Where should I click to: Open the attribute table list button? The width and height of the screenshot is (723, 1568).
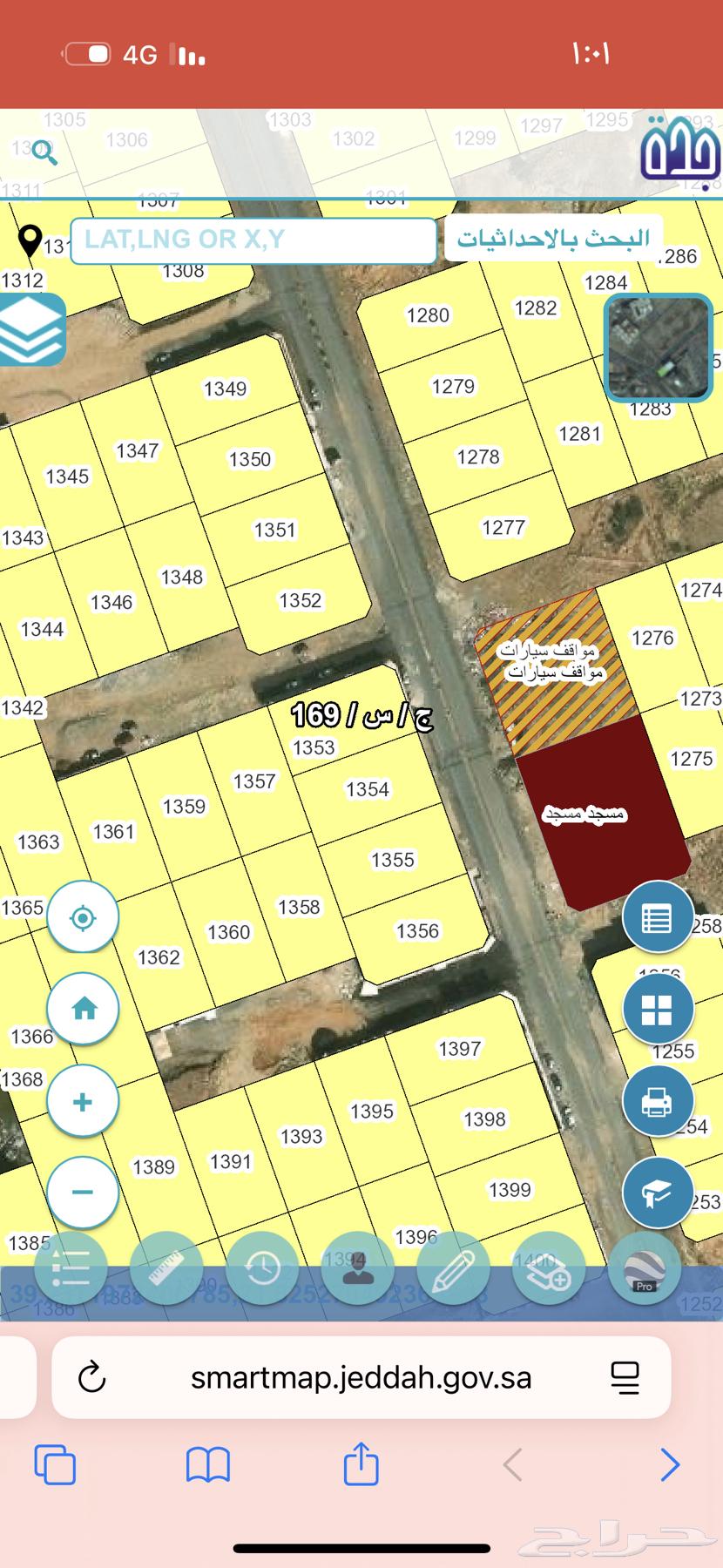click(658, 918)
